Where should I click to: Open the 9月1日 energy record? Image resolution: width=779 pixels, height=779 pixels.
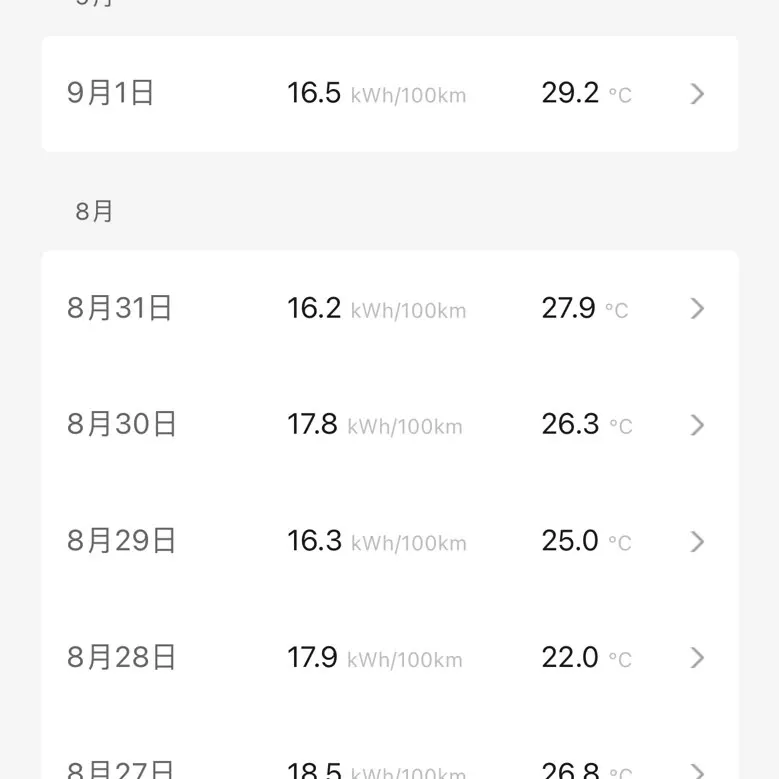(x=390, y=93)
